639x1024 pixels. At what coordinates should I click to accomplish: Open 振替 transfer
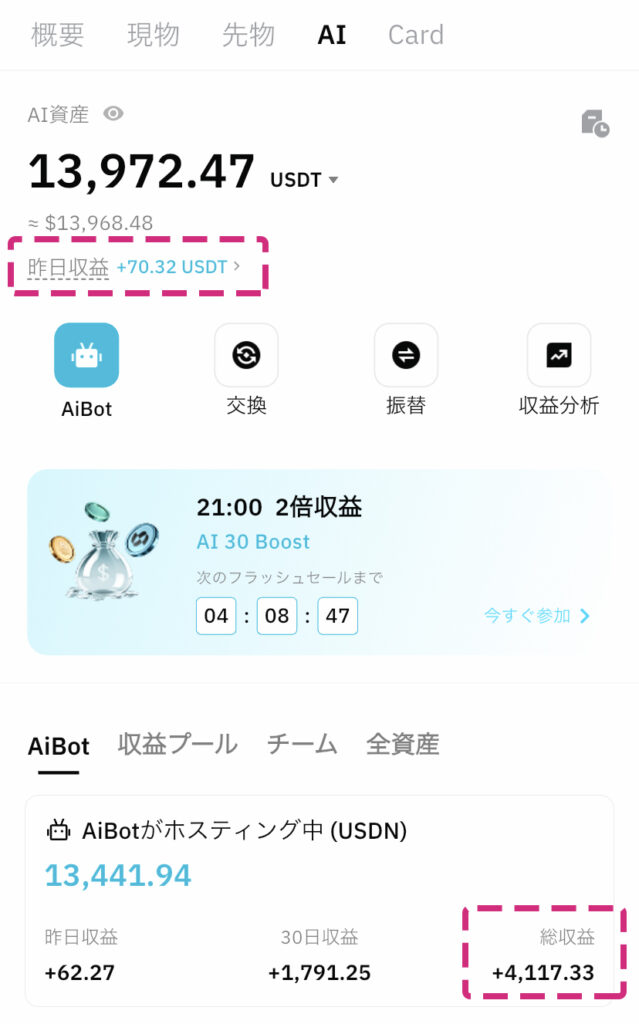pos(406,356)
